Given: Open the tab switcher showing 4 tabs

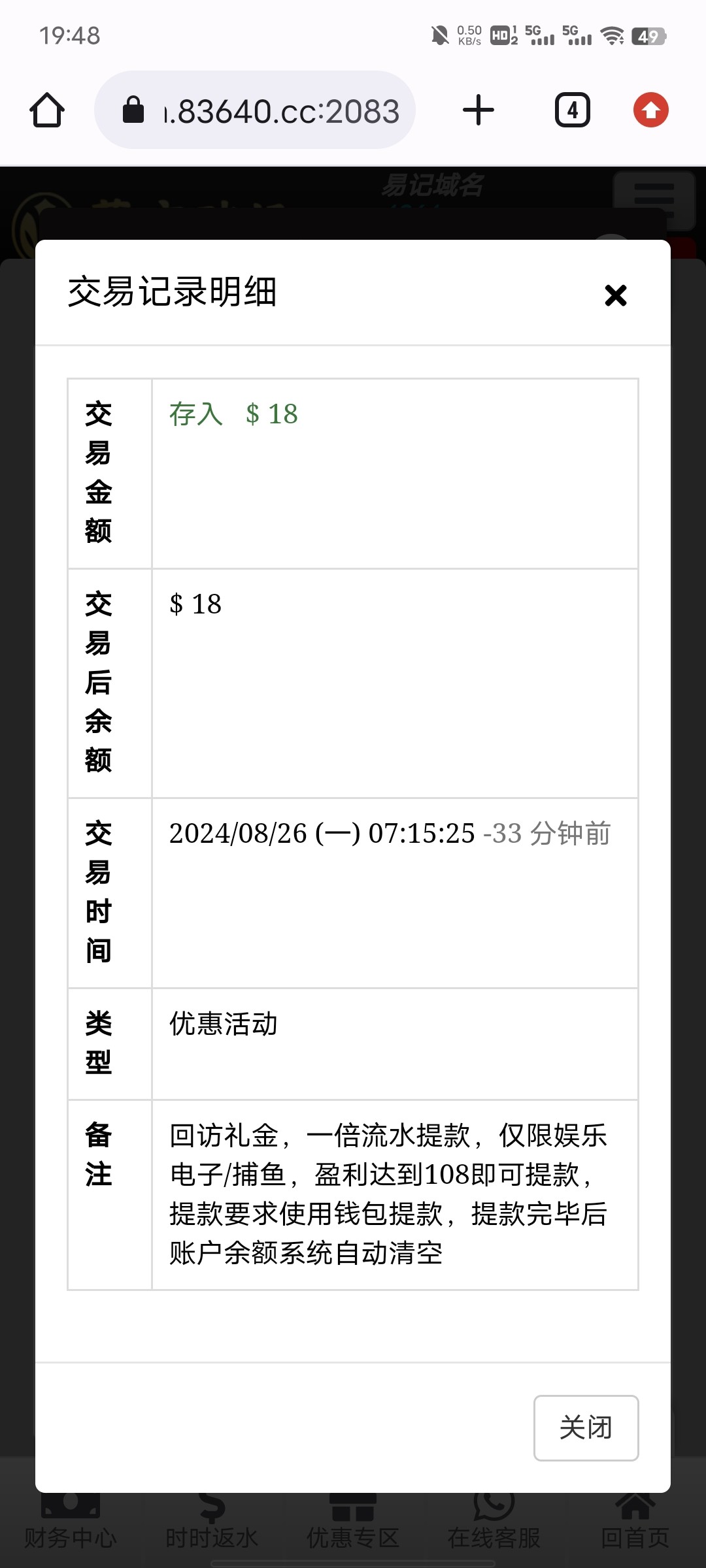Looking at the screenshot, I should pyautogui.click(x=573, y=110).
